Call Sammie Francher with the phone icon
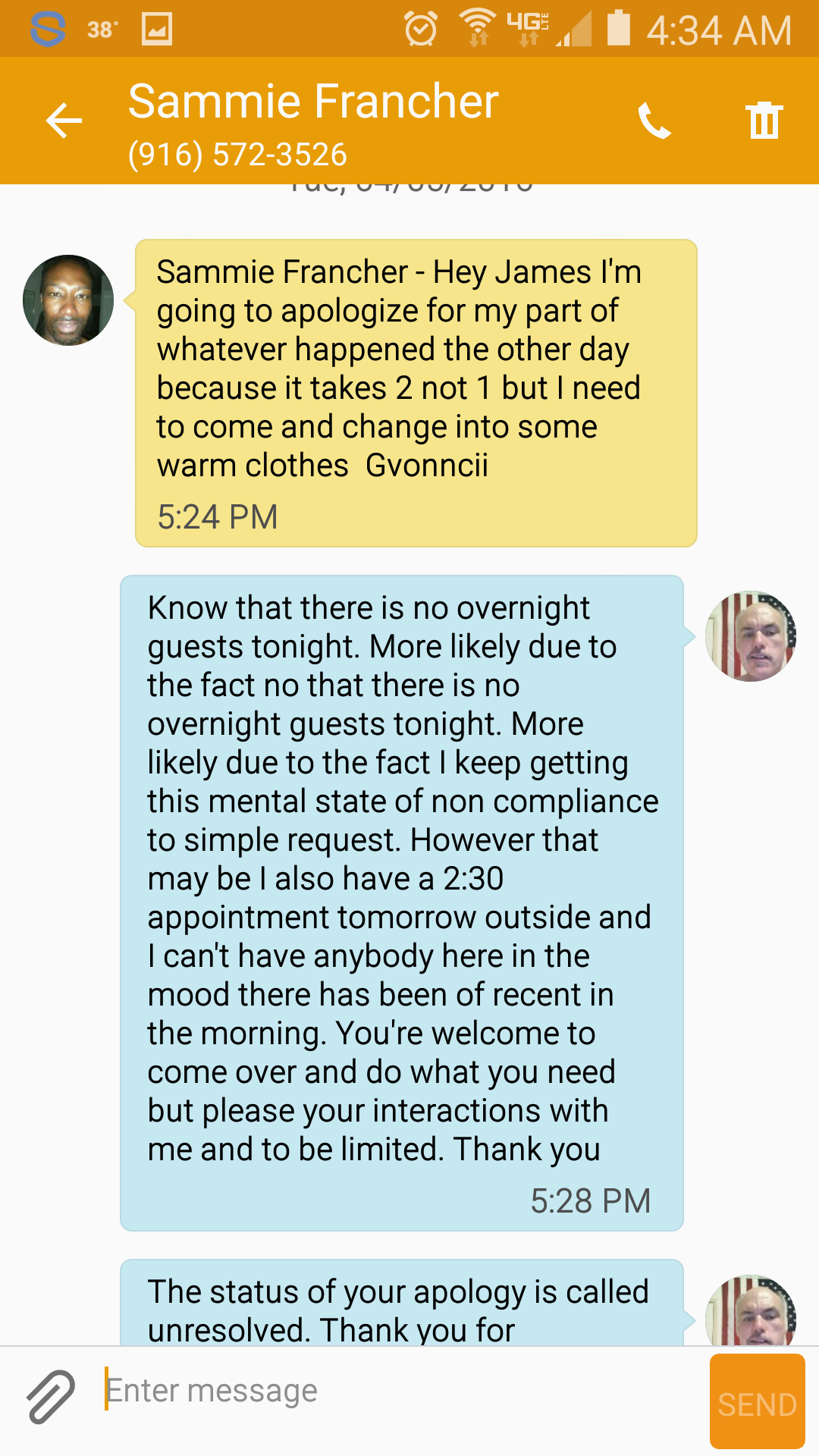The height and width of the screenshot is (1456, 819). click(x=654, y=121)
